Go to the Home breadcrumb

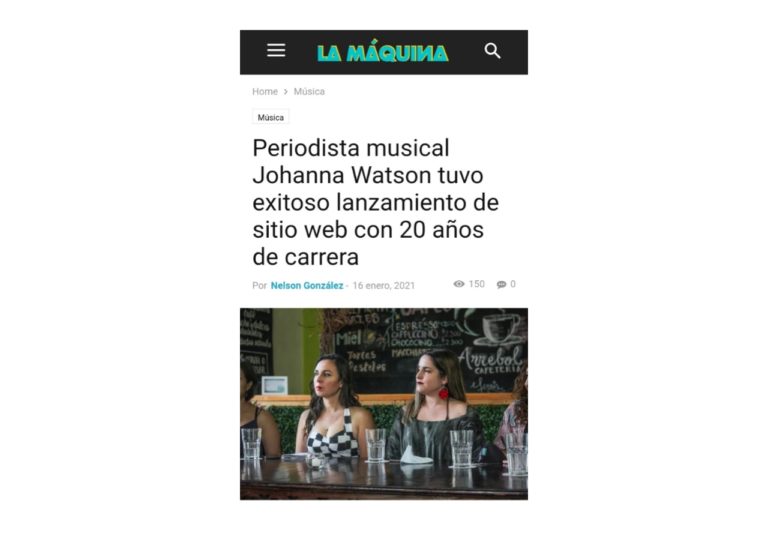pyautogui.click(x=265, y=92)
